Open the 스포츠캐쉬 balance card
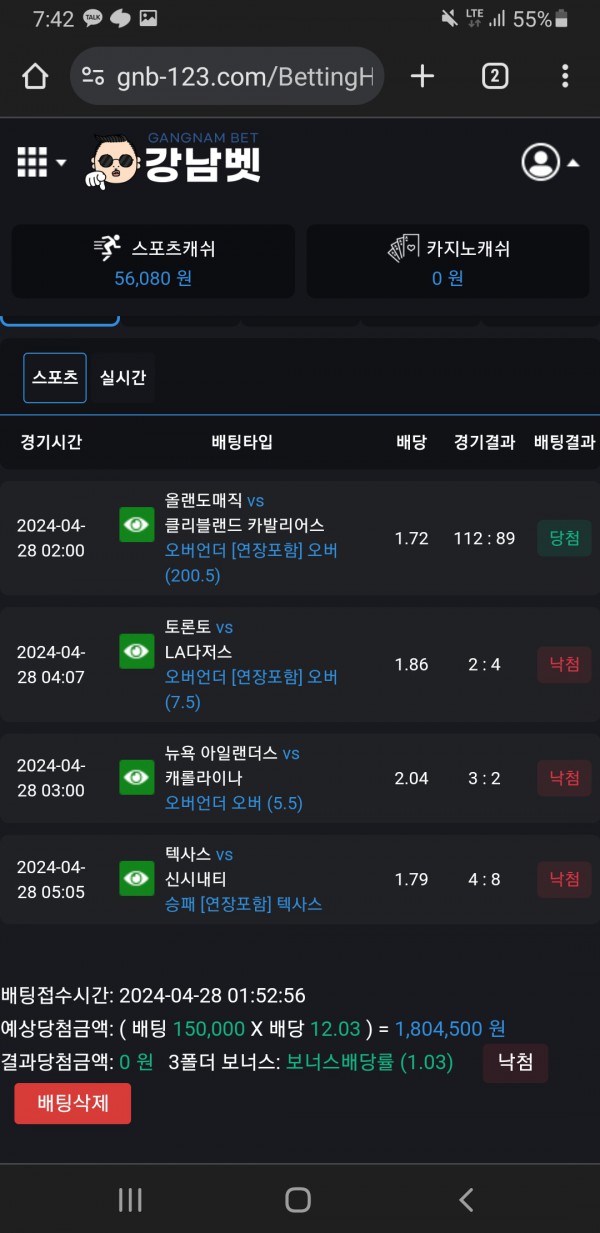 (x=153, y=261)
